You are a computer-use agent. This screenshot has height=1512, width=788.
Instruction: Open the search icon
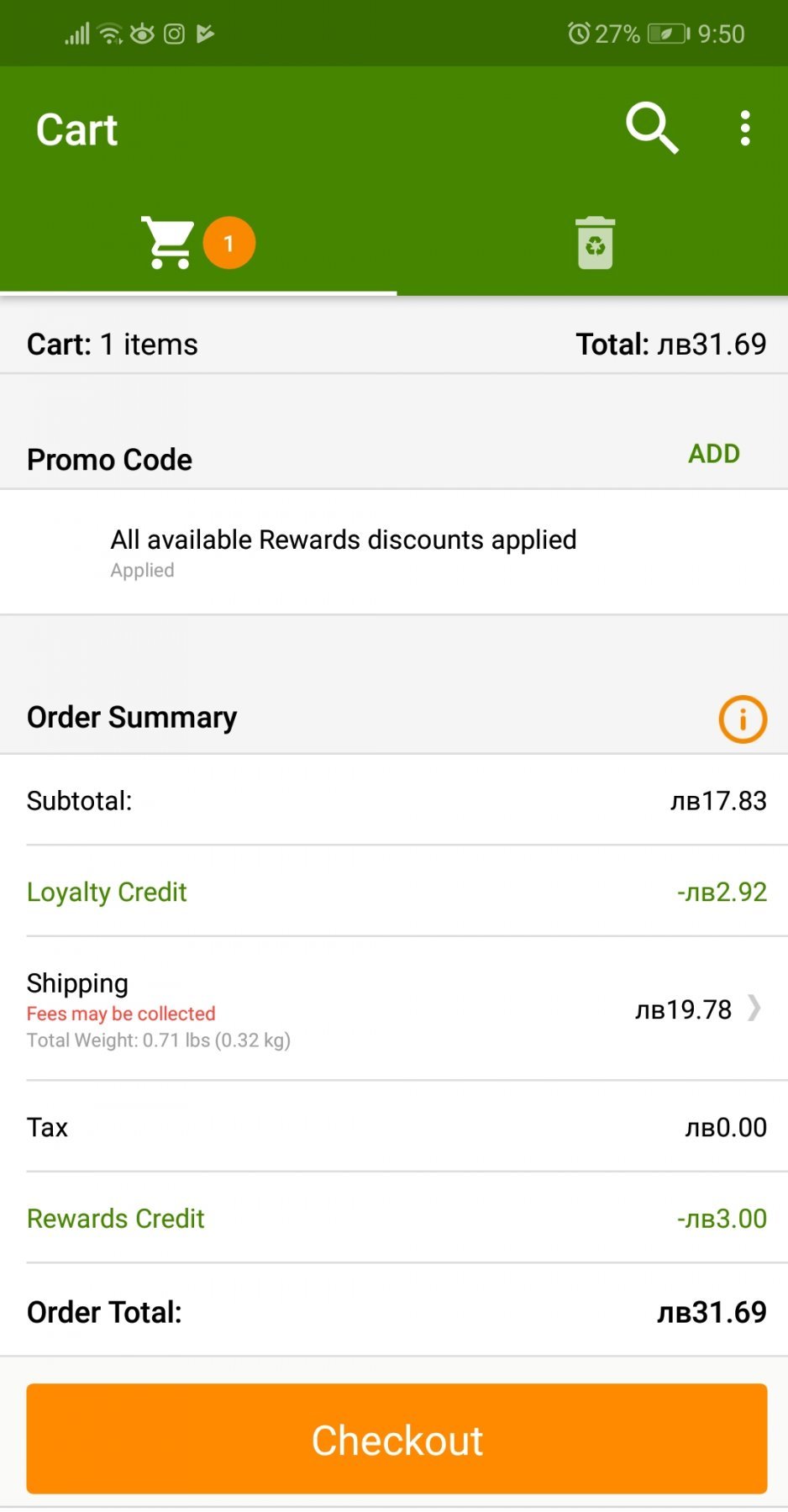(652, 129)
